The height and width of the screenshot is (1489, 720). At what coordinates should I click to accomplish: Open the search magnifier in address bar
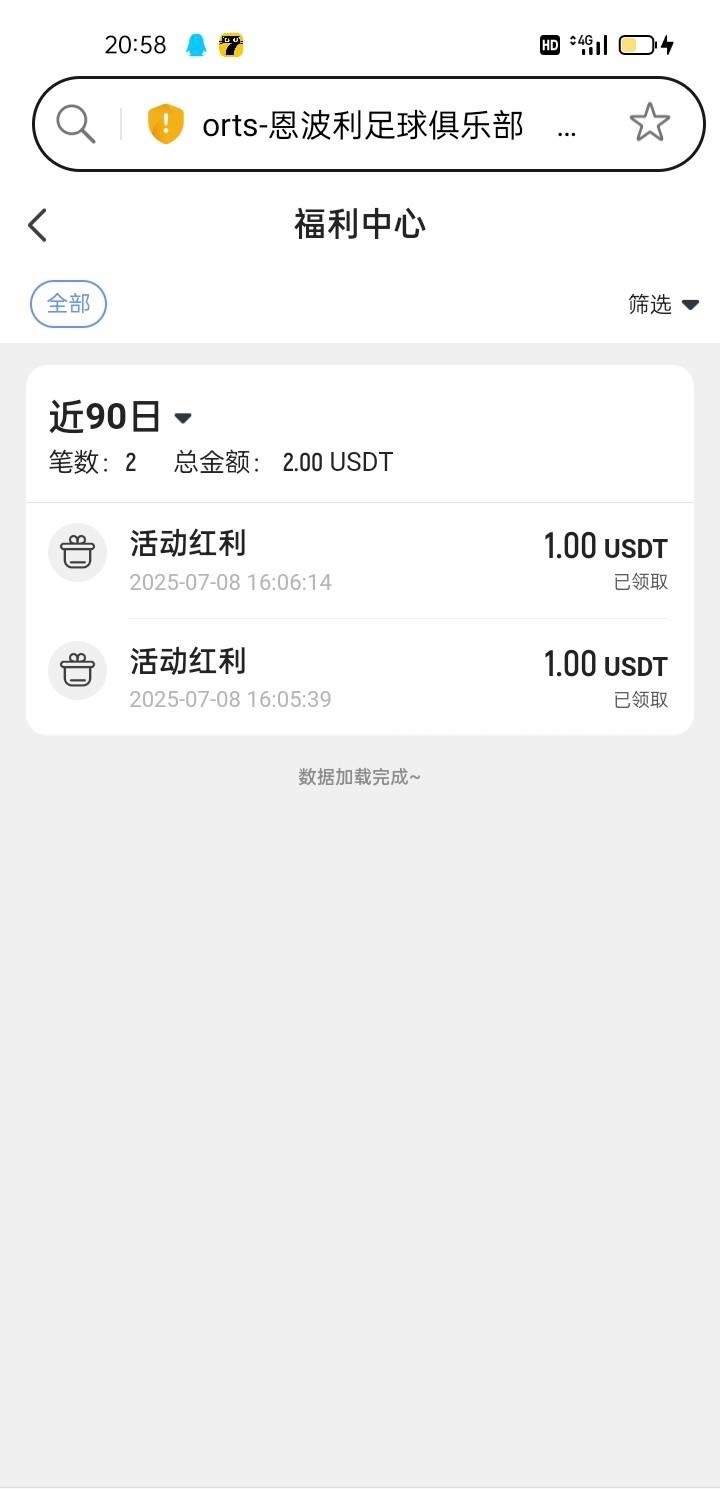click(75, 124)
